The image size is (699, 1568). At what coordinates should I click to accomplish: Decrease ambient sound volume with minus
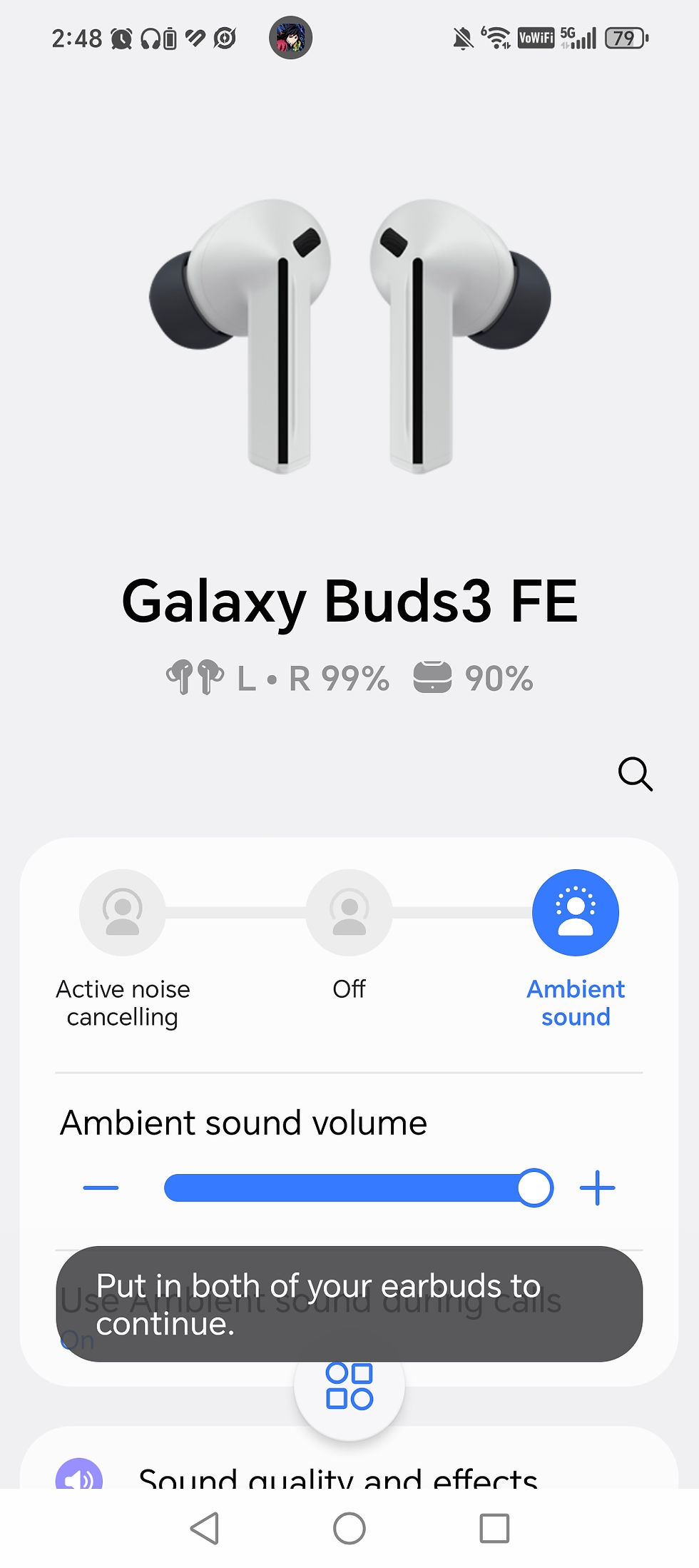pos(101,1188)
